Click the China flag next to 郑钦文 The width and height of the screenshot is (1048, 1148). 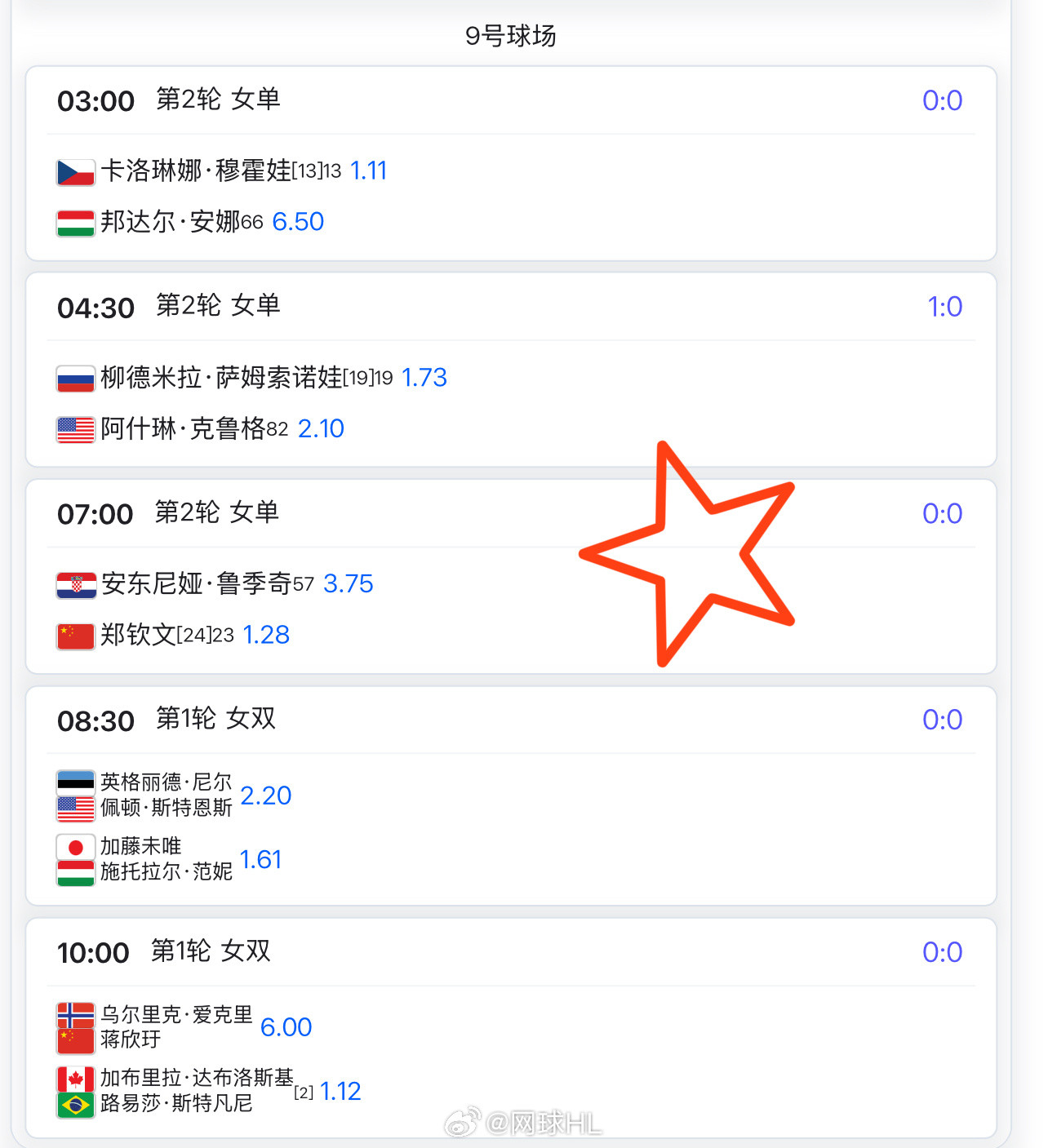click(x=74, y=636)
